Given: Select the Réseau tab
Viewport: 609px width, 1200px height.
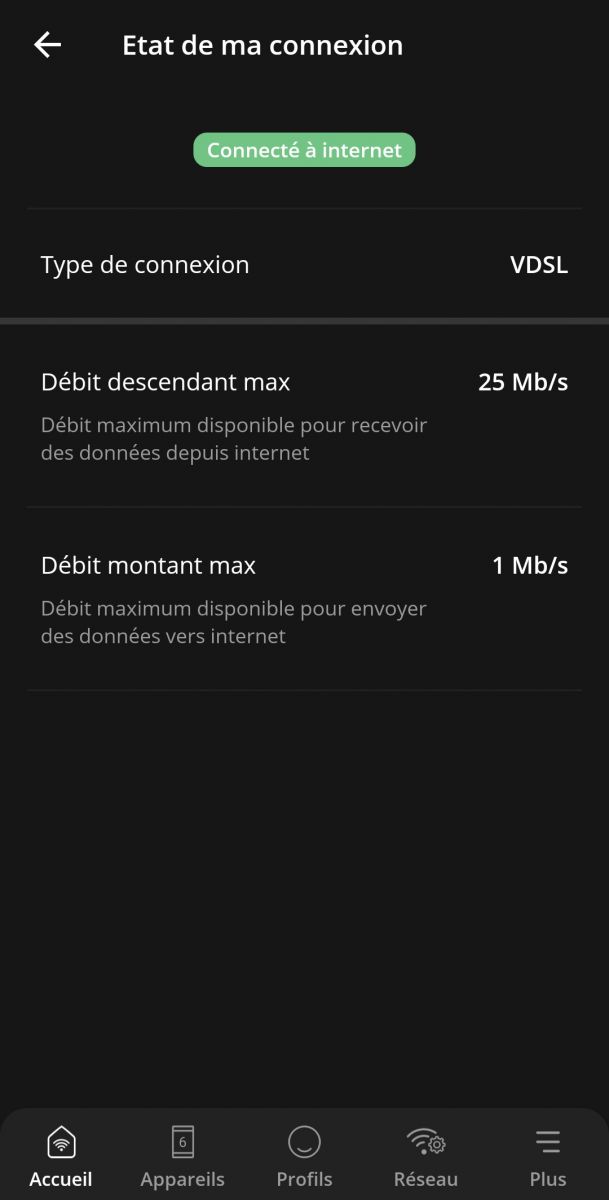Looking at the screenshot, I should [x=426, y=1155].
